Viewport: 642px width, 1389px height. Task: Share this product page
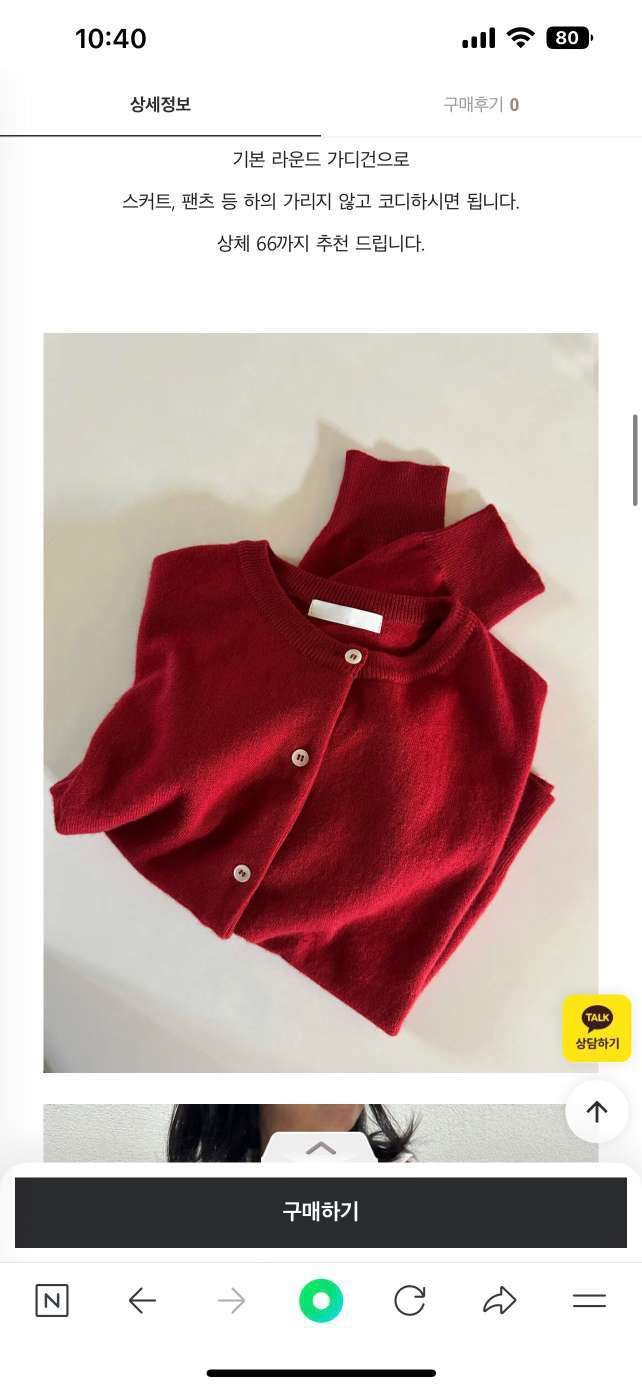pyautogui.click(x=498, y=1301)
